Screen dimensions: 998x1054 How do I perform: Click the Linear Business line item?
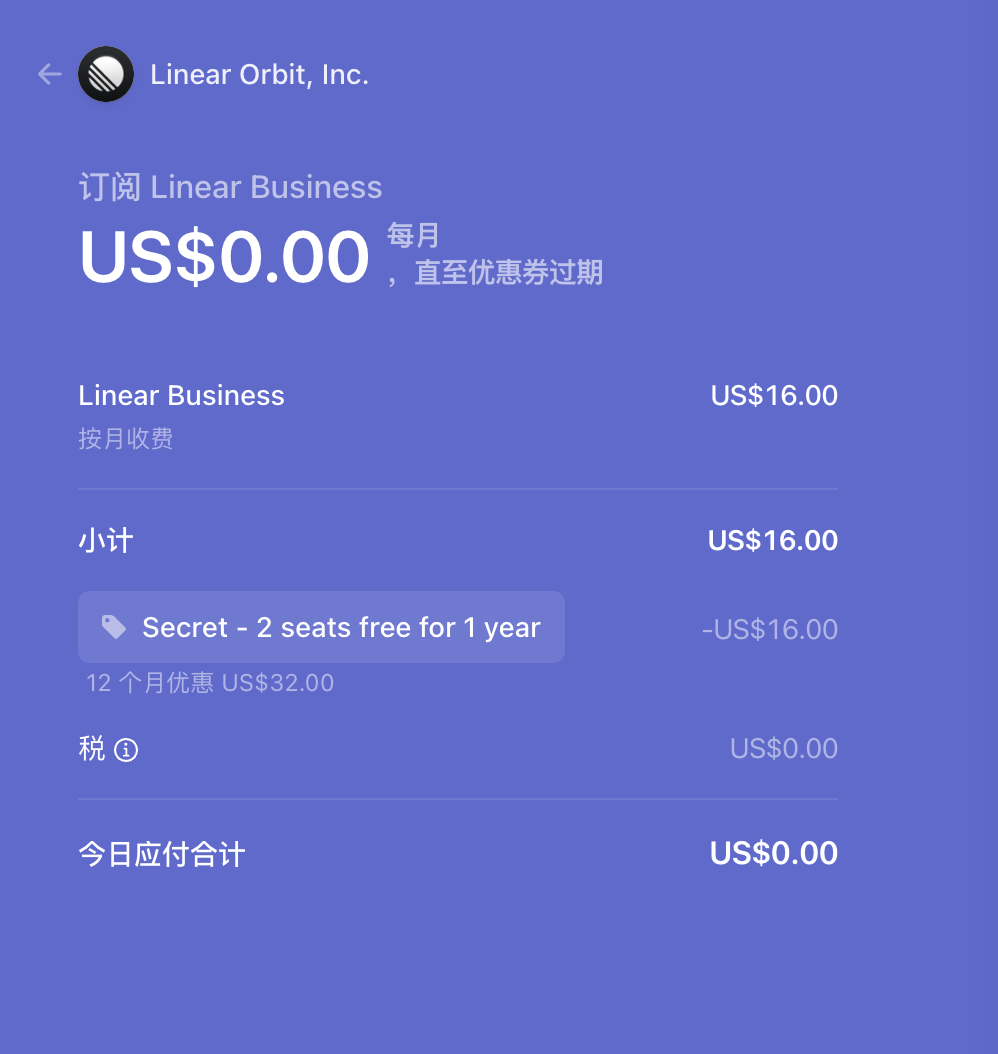pyautogui.click(x=181, y=395)
